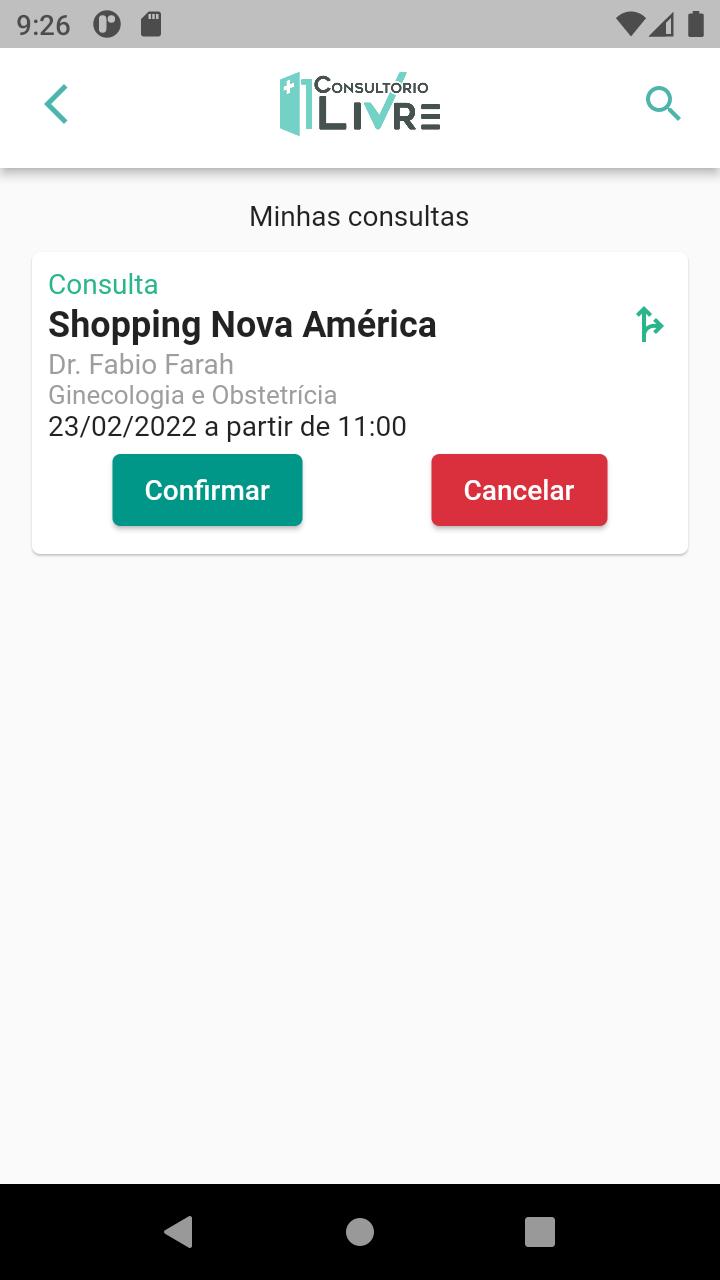Get directions to Shopping Nova América

coord(650,325)
